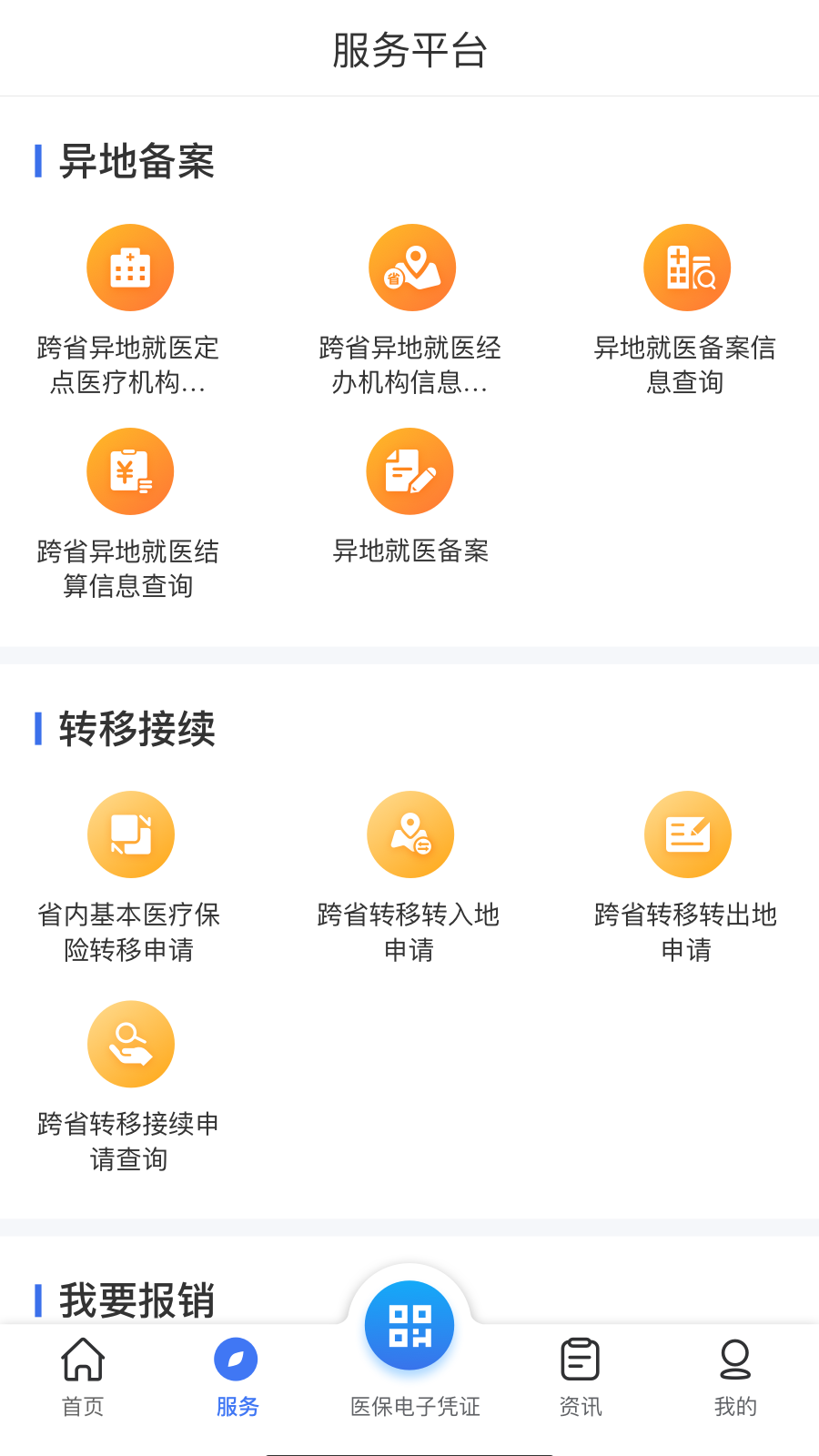Select the 首页 home icon
This screenshot has width=819, height=1456.
coord(83,1360)
